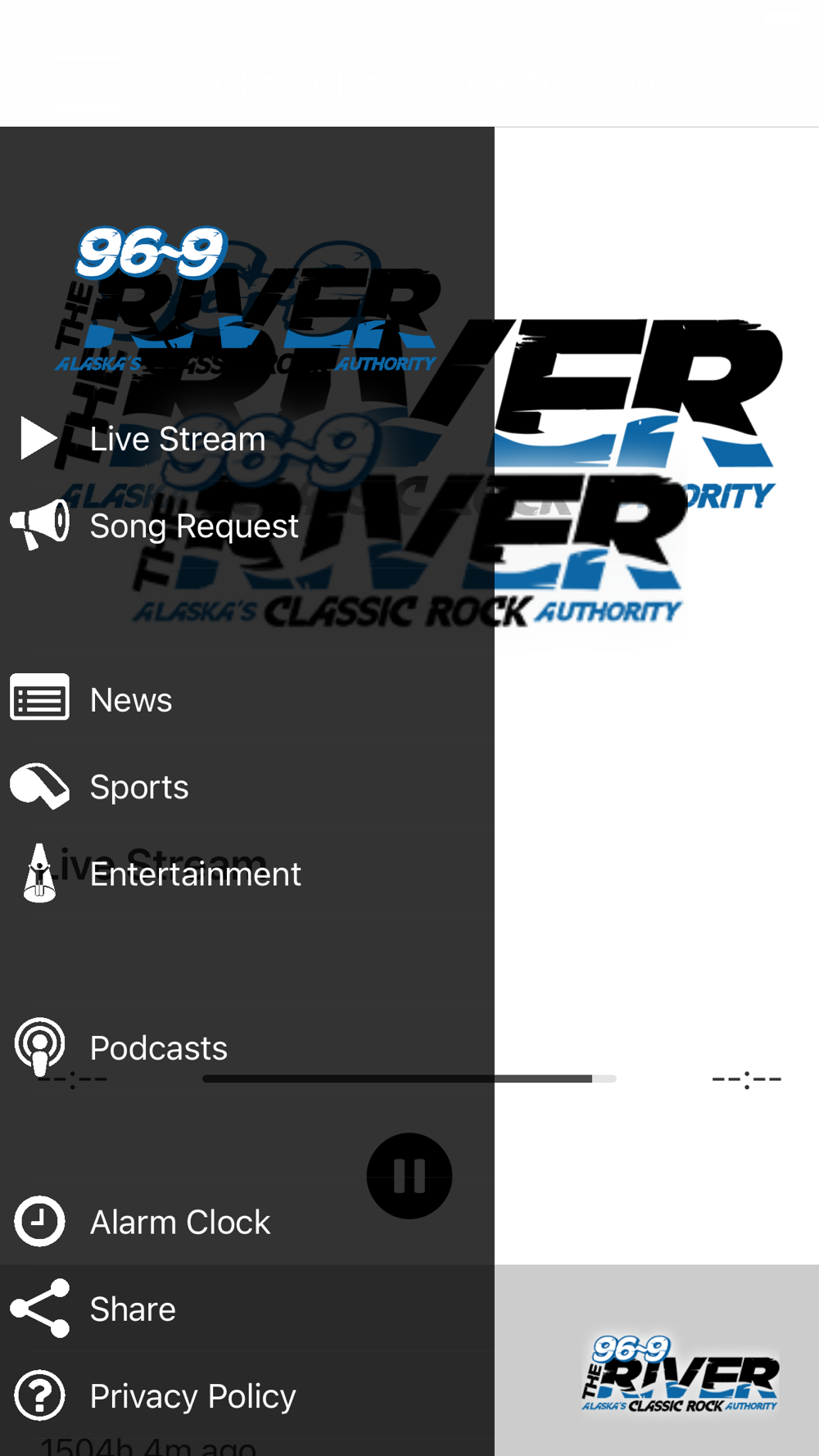Open Song Request
Viewport: 819px width, 1456px height.
point(247,526)
